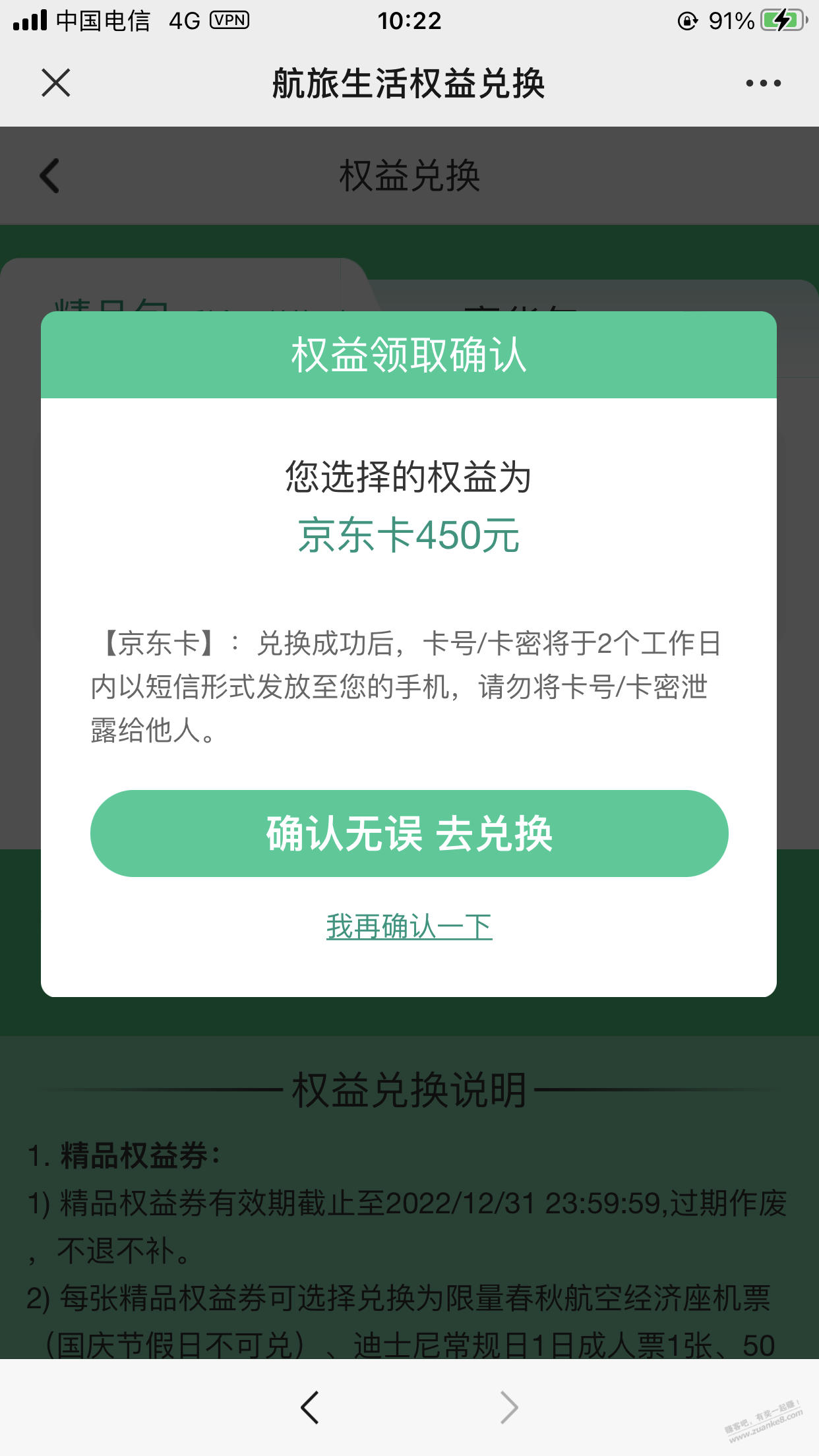Open the WeChat more options menu
Screen dimensions: 819x1456
763,82
